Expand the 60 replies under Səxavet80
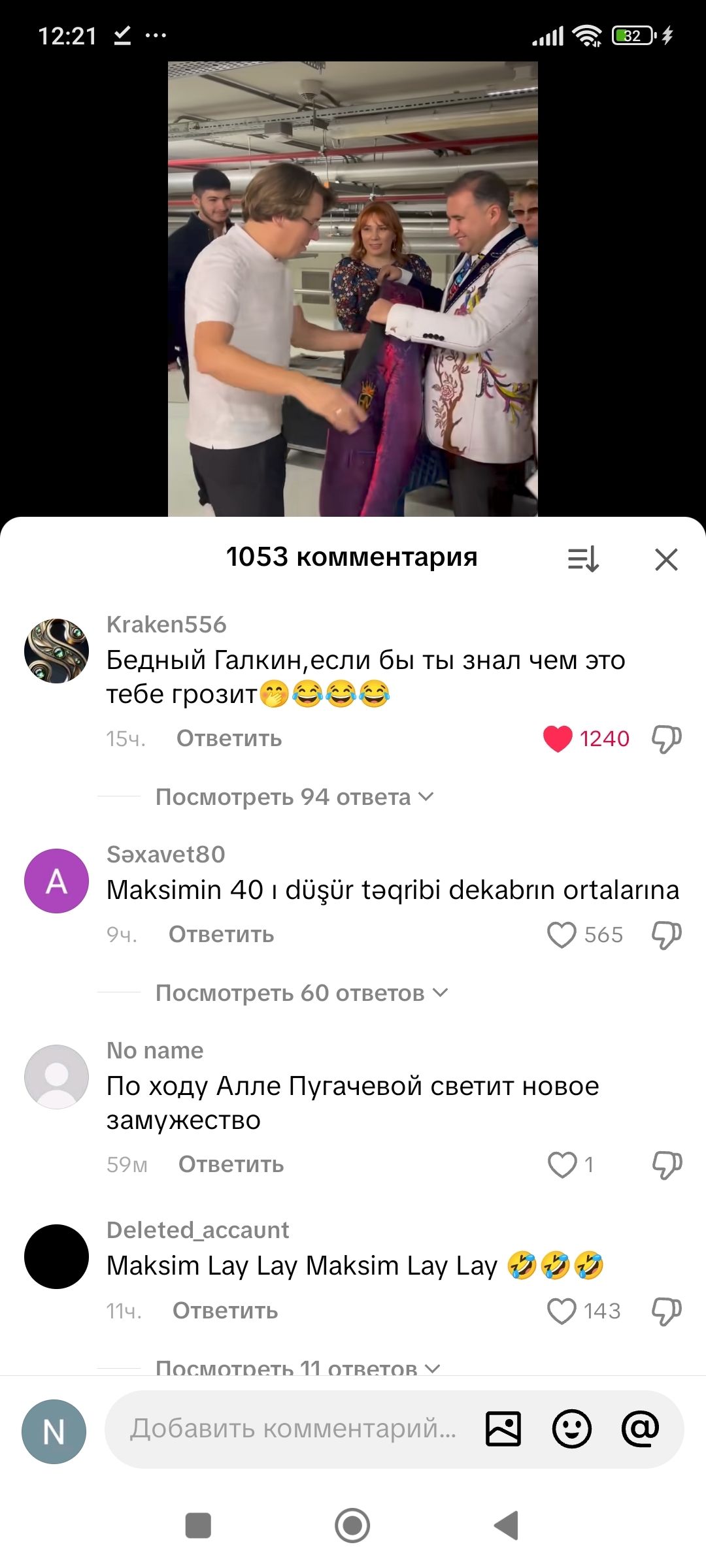 click(301, 993)
